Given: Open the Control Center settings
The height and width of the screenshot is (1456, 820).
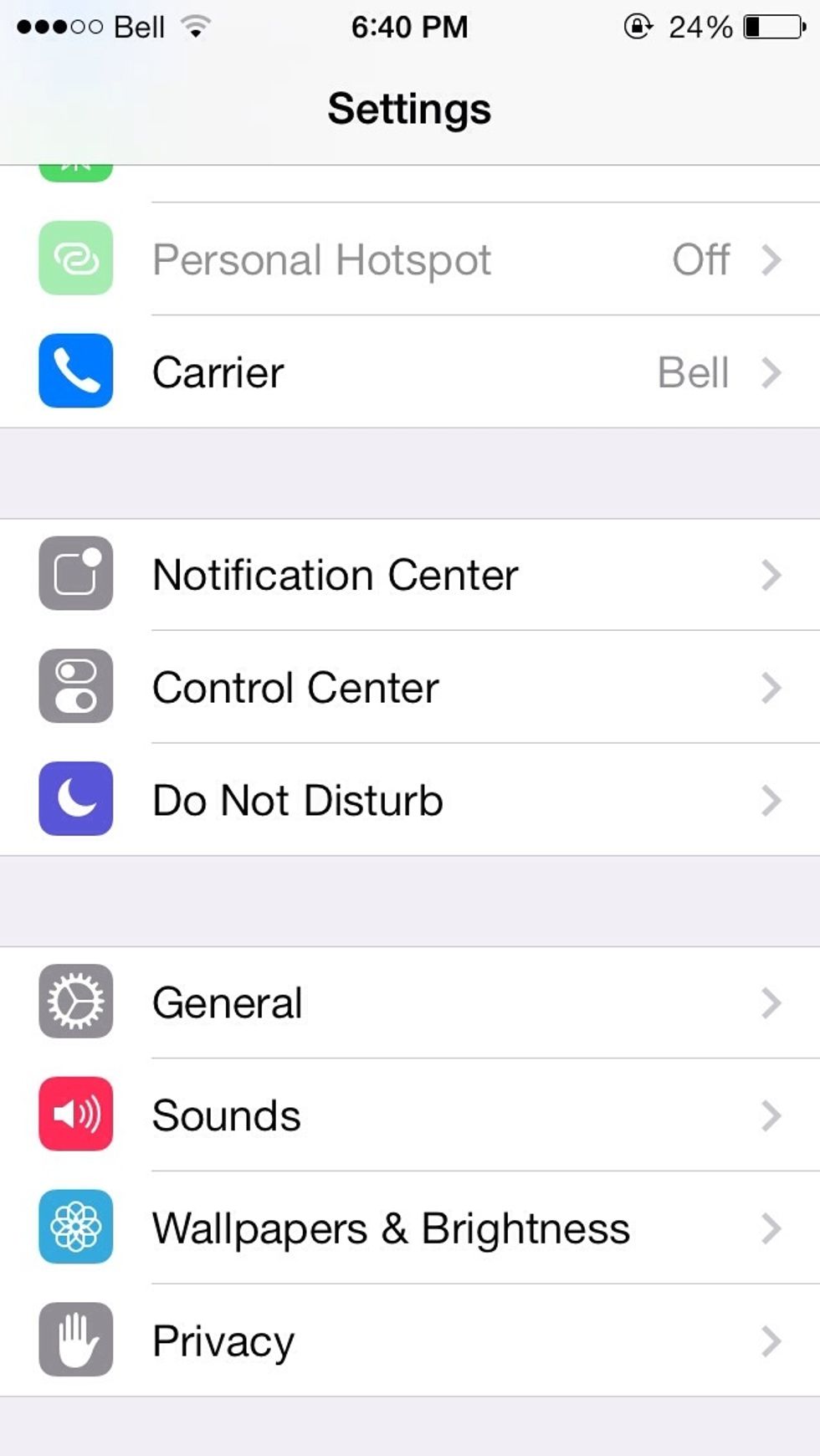Looking at the screenshot, I should (x=418, y=687).
